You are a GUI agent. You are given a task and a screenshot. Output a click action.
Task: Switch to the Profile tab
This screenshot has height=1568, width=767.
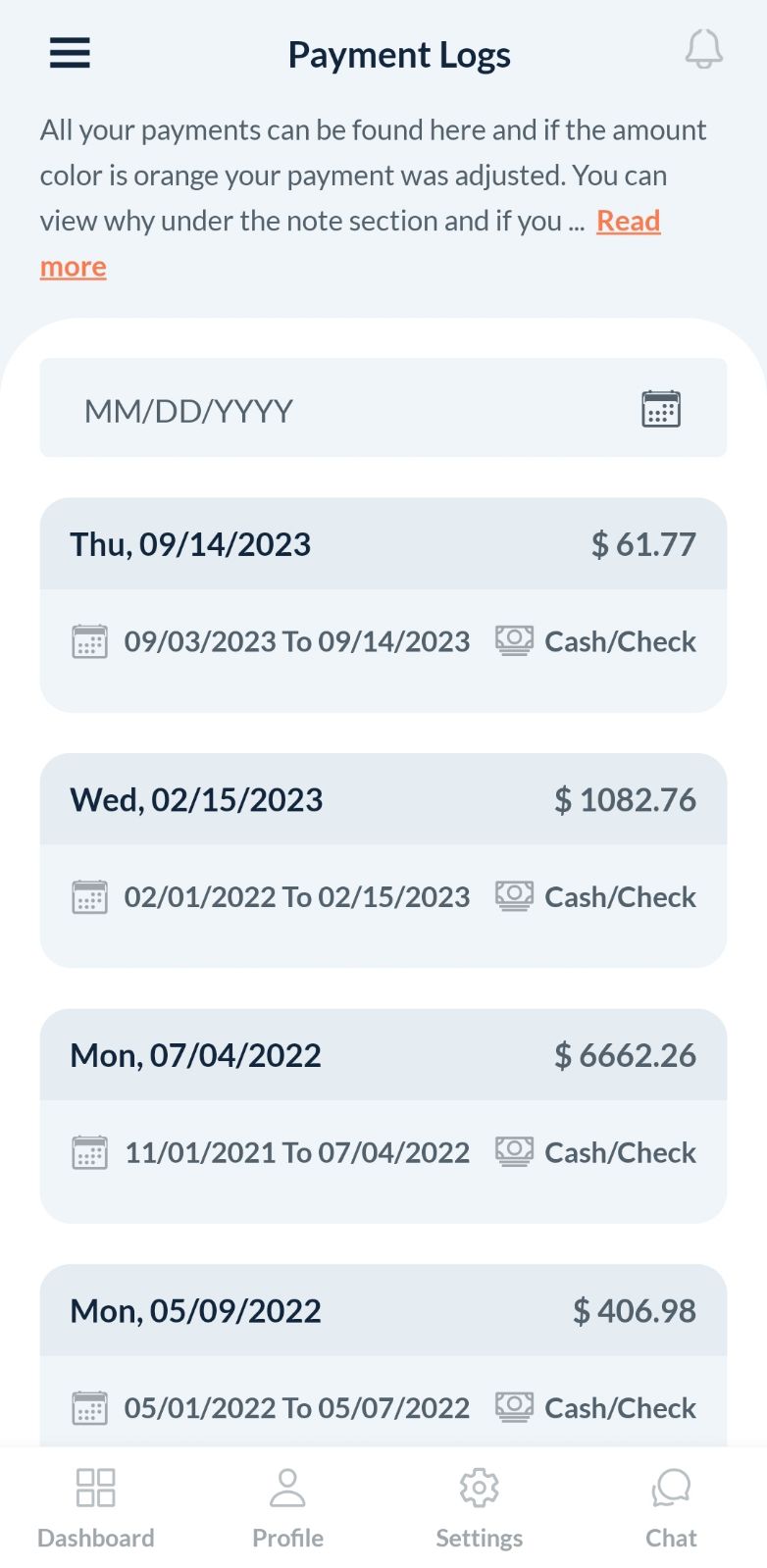click(x=287, y=1507)
